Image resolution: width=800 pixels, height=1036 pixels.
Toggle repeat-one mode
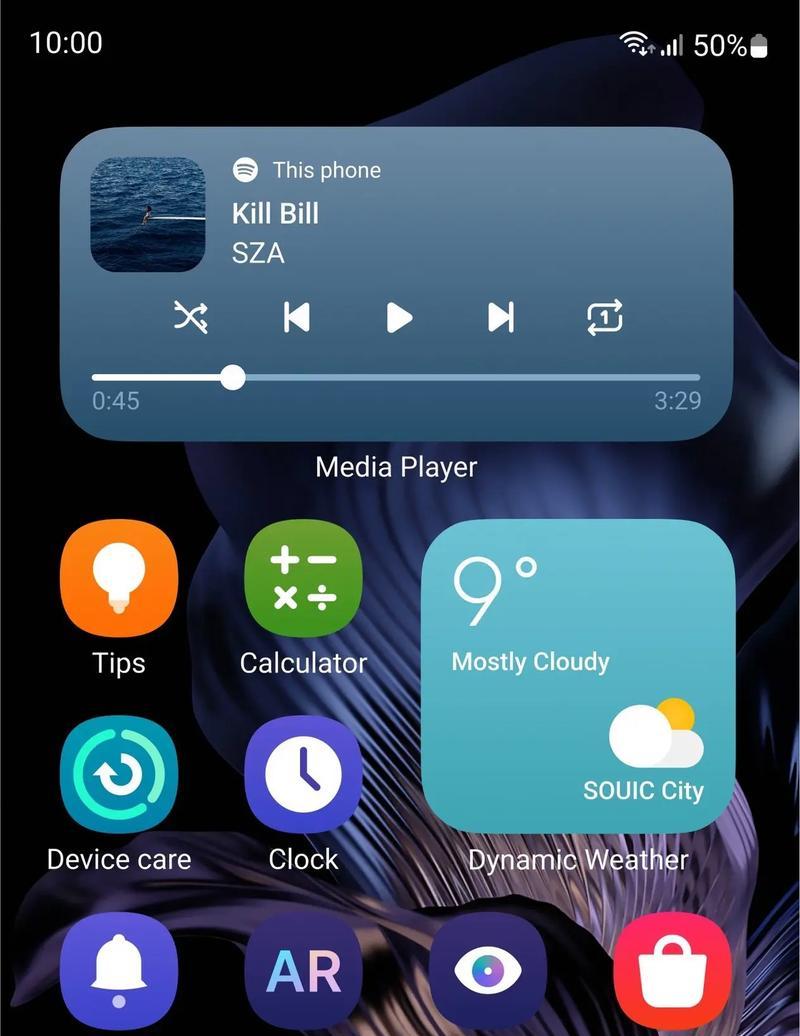pos(605,318)
